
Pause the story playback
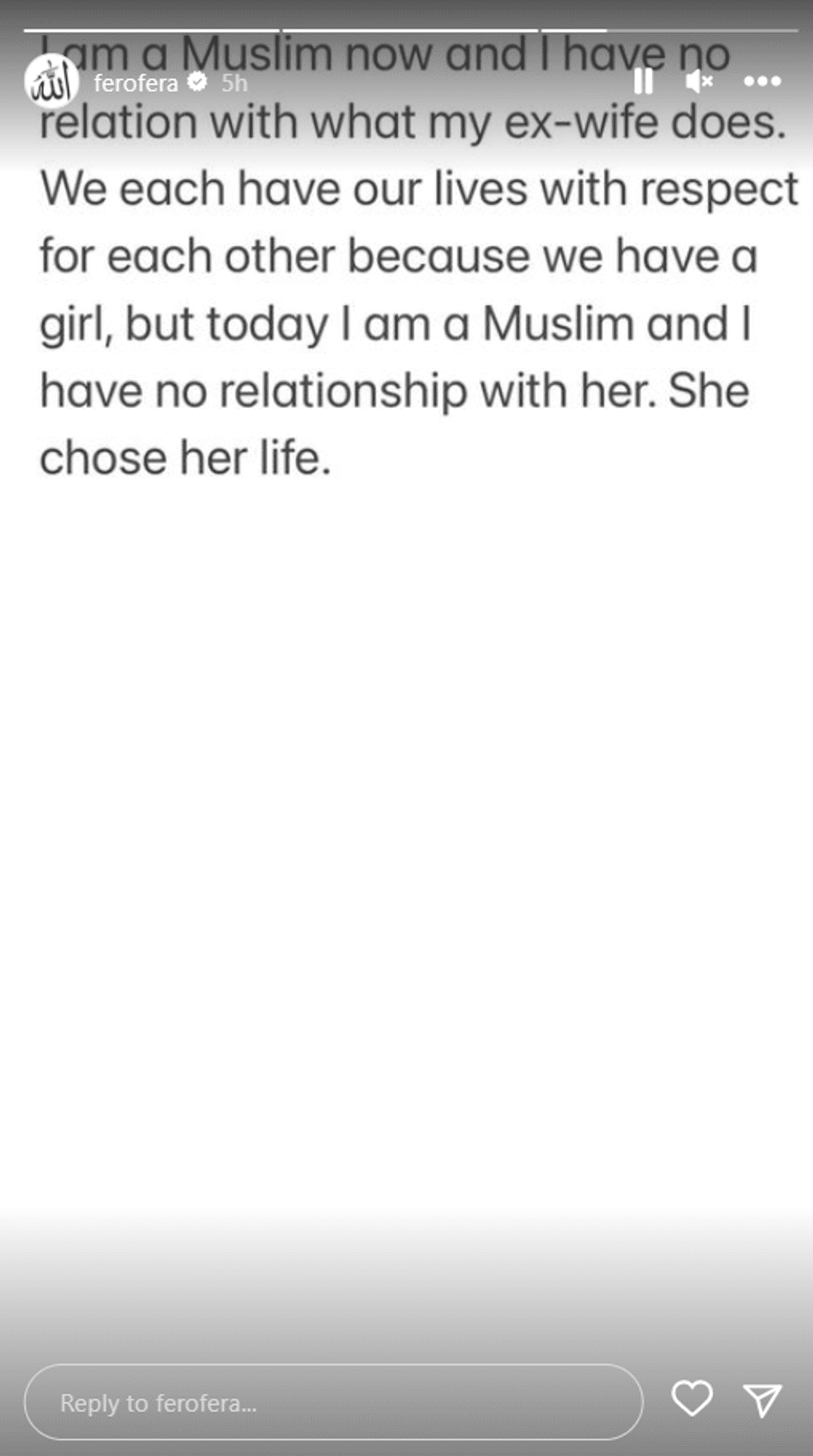point(643,81)
